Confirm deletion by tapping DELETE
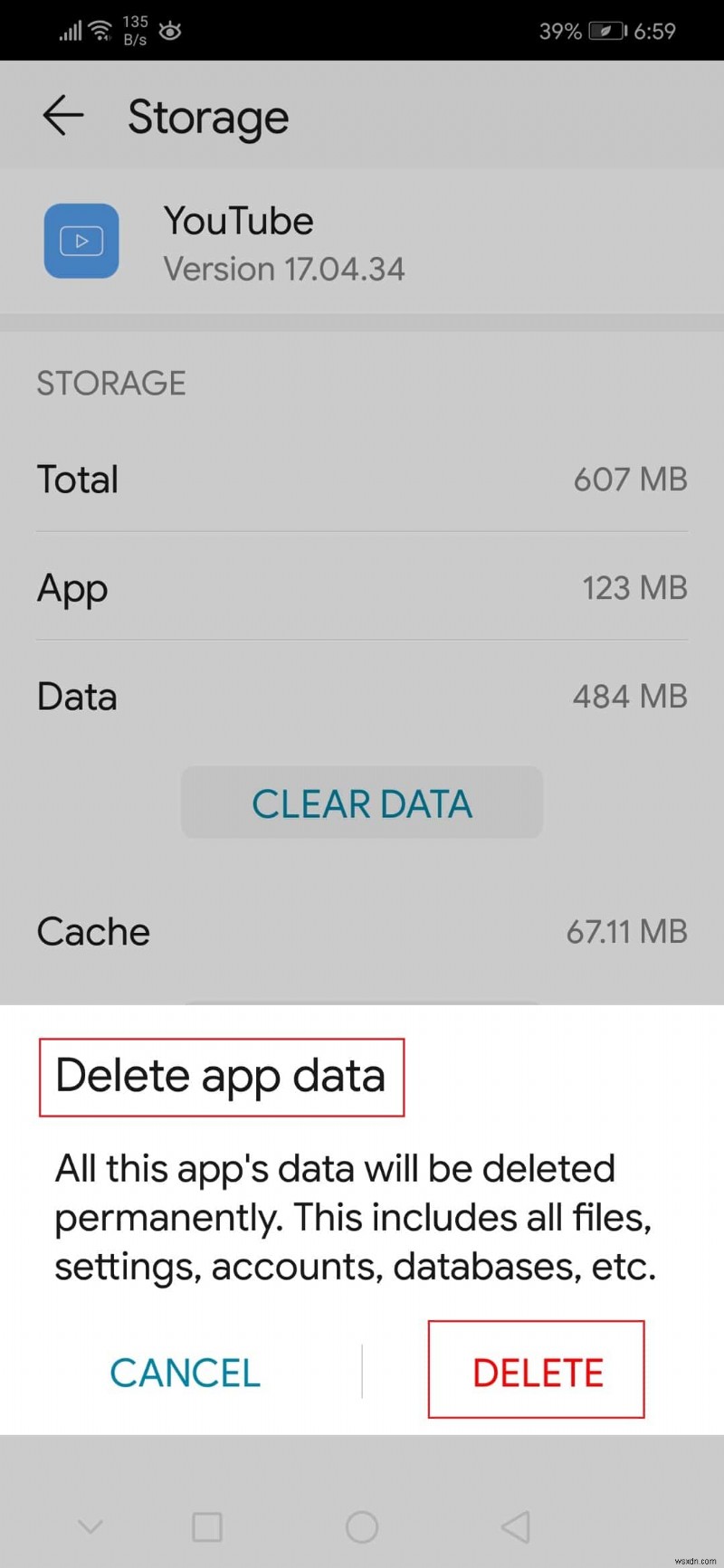This screenshot has width=724, height=1568. [x=536, y=1372]
